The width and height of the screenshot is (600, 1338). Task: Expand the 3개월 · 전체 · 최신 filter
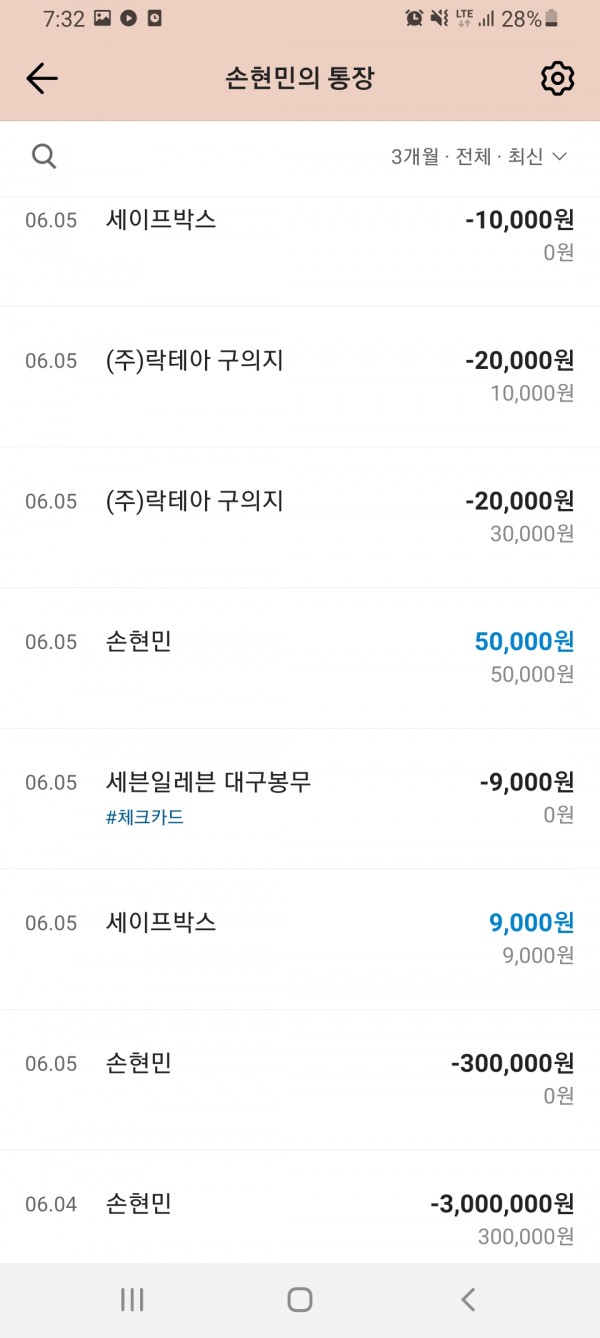point(479,157)
